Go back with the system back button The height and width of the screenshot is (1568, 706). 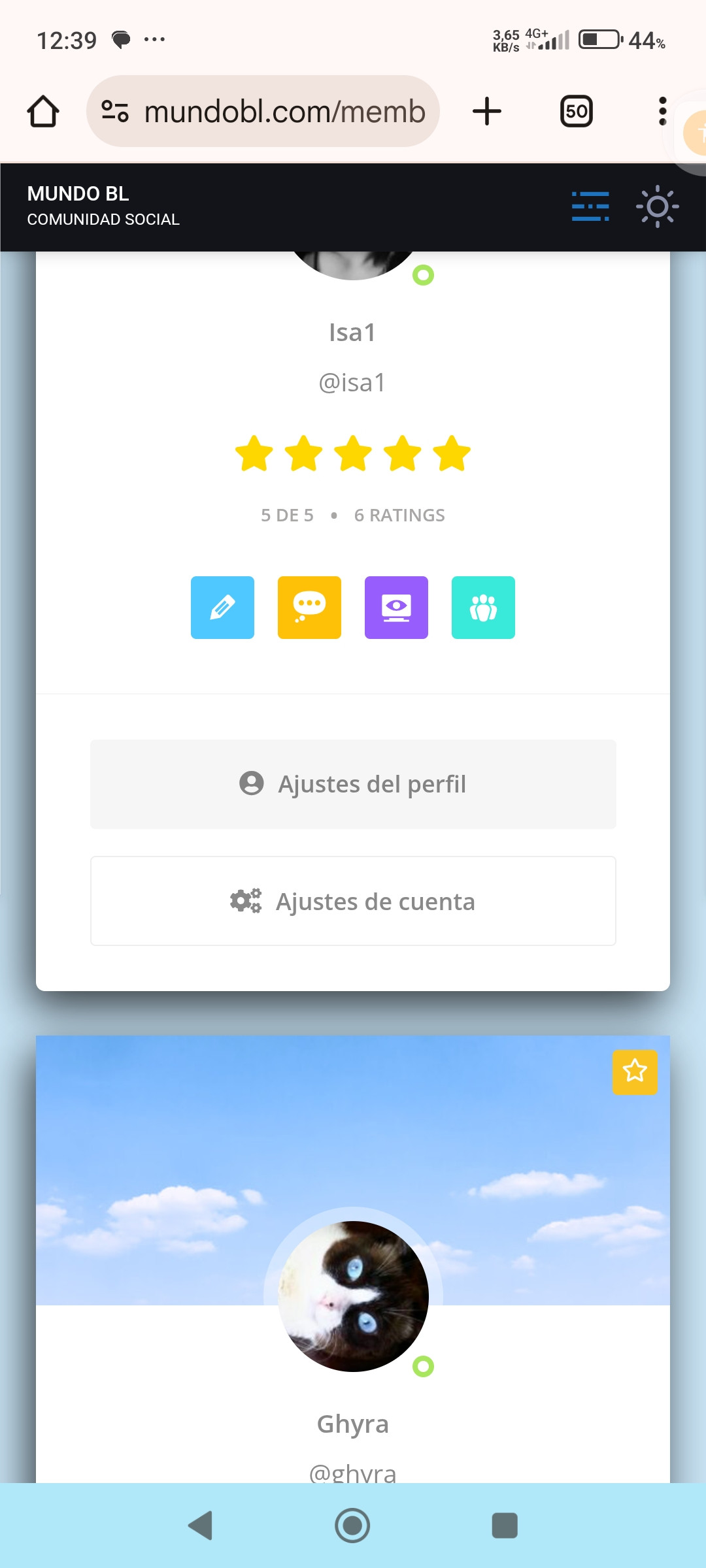201,1526
